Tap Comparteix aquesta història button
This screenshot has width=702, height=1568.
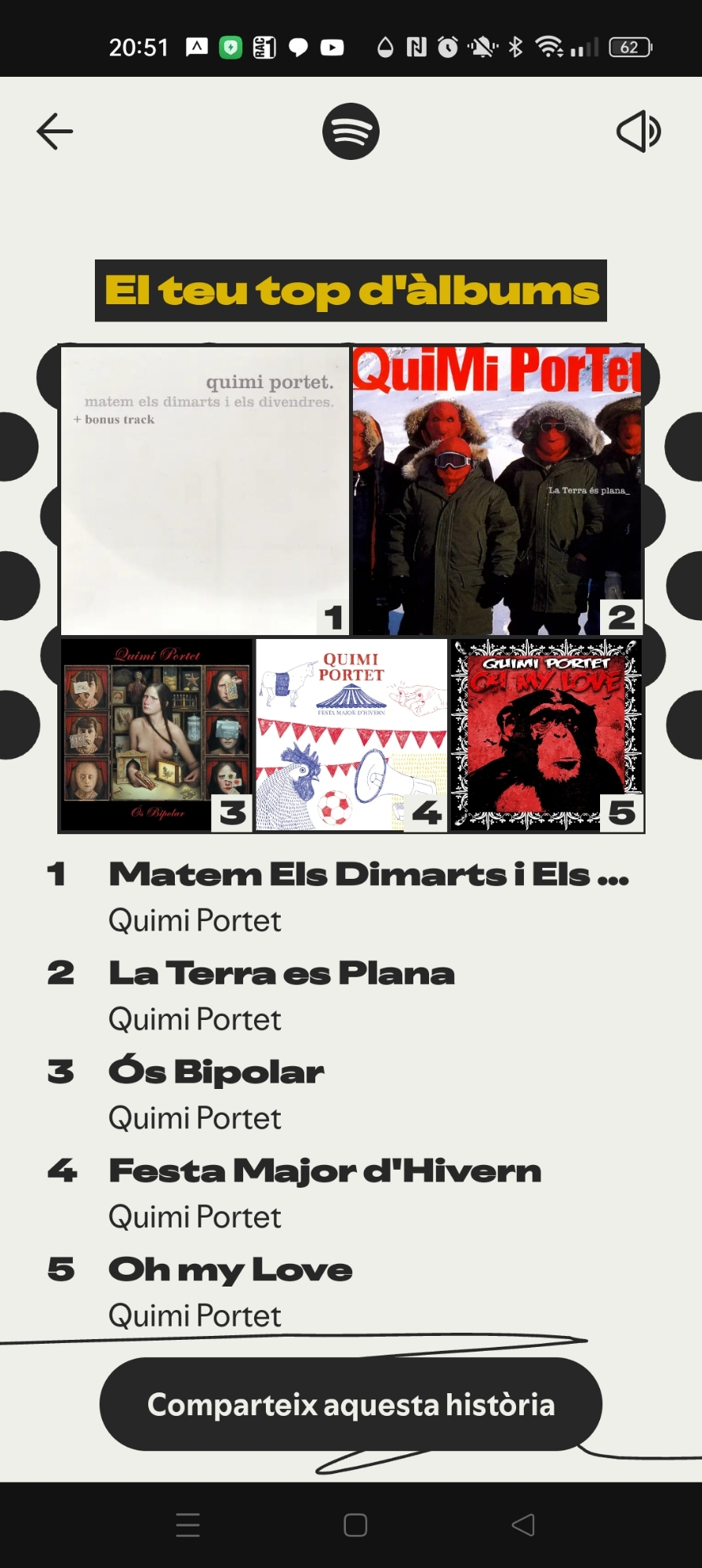(351, 1404)
